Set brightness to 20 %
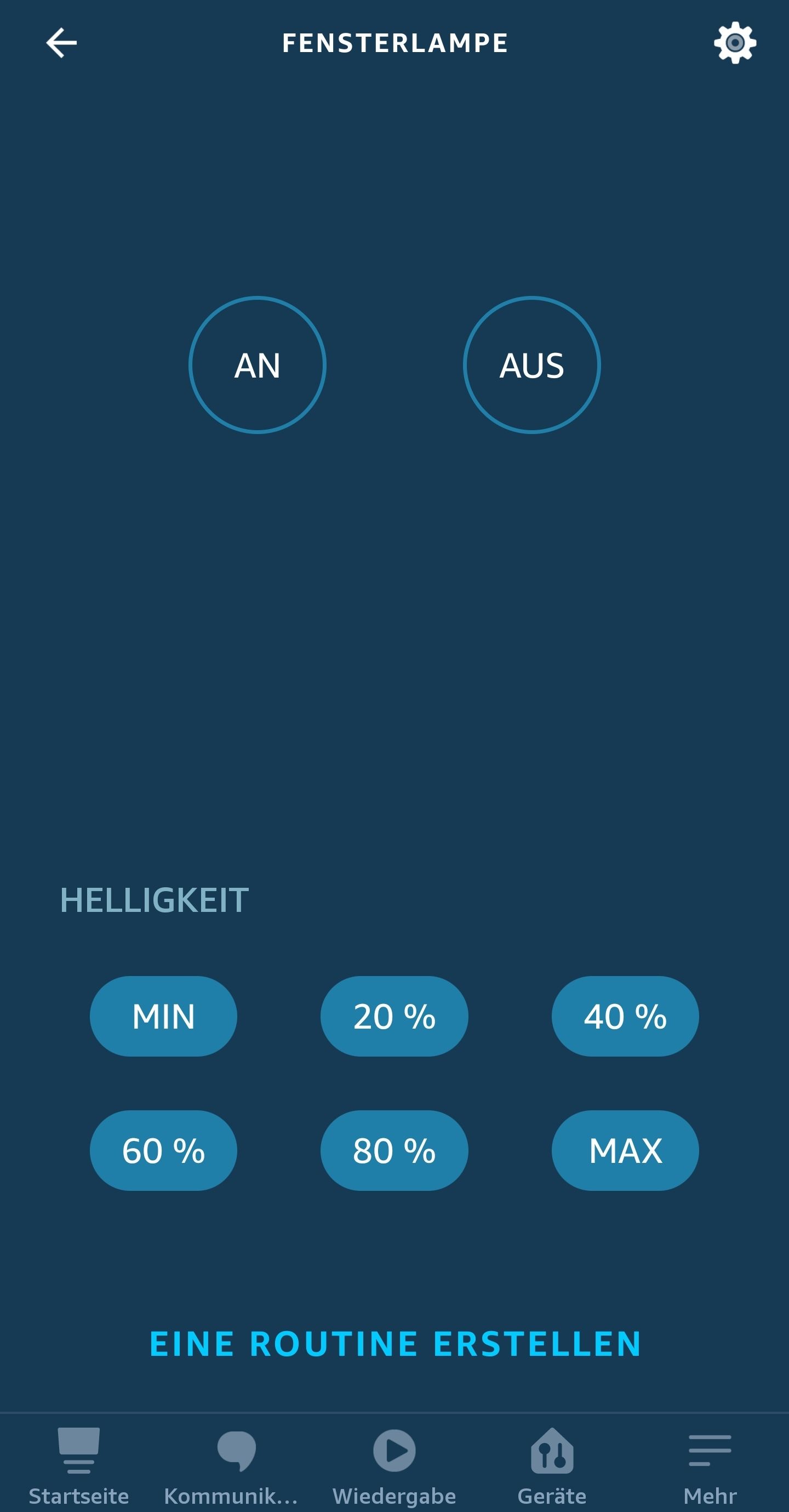Screen dimensions: 789x1512 tap(394, 1016)
